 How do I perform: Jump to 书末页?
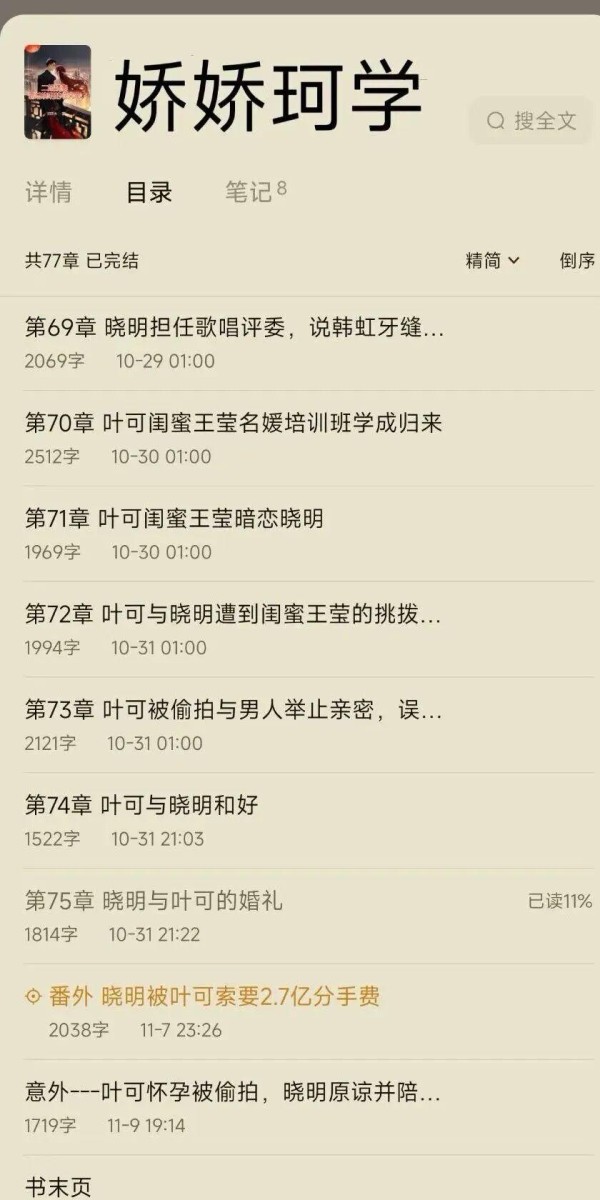pos(58,1186)
